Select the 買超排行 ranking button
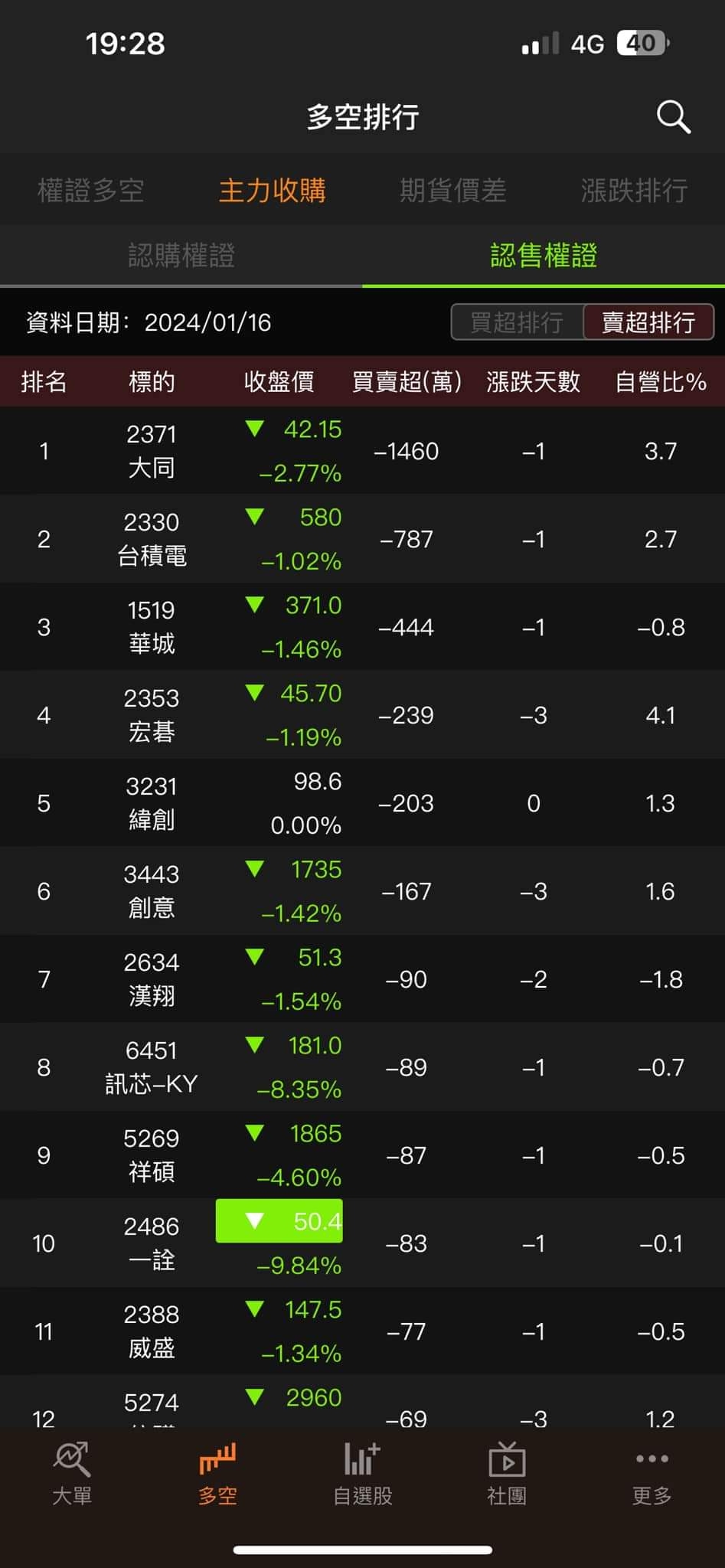This screenshot has height=1568, width=725. pyautogui.click(x=517, y=322)
